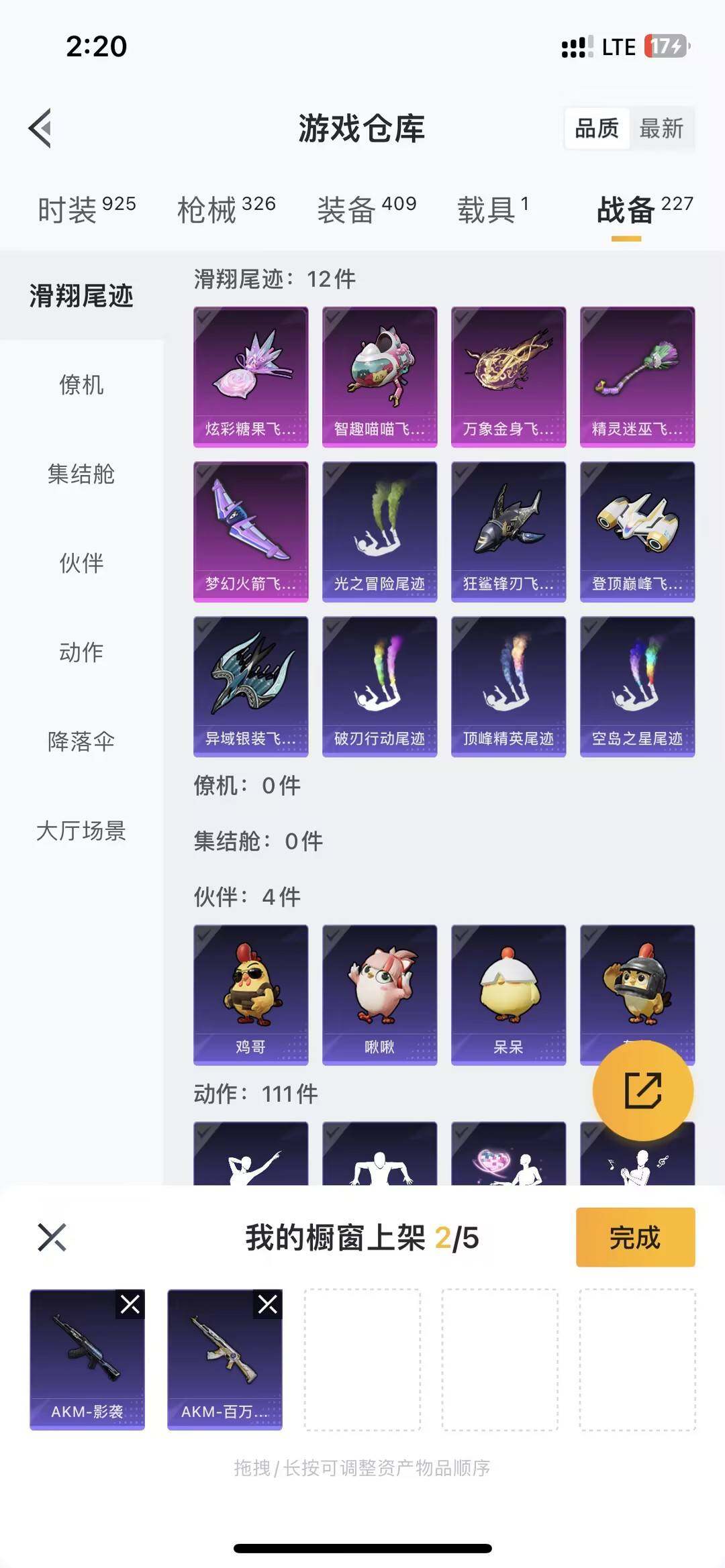The height and width of the screenshot is (1568, 725).
Task: Select 僚机 in the sidebar
Action: pos(82,386)
